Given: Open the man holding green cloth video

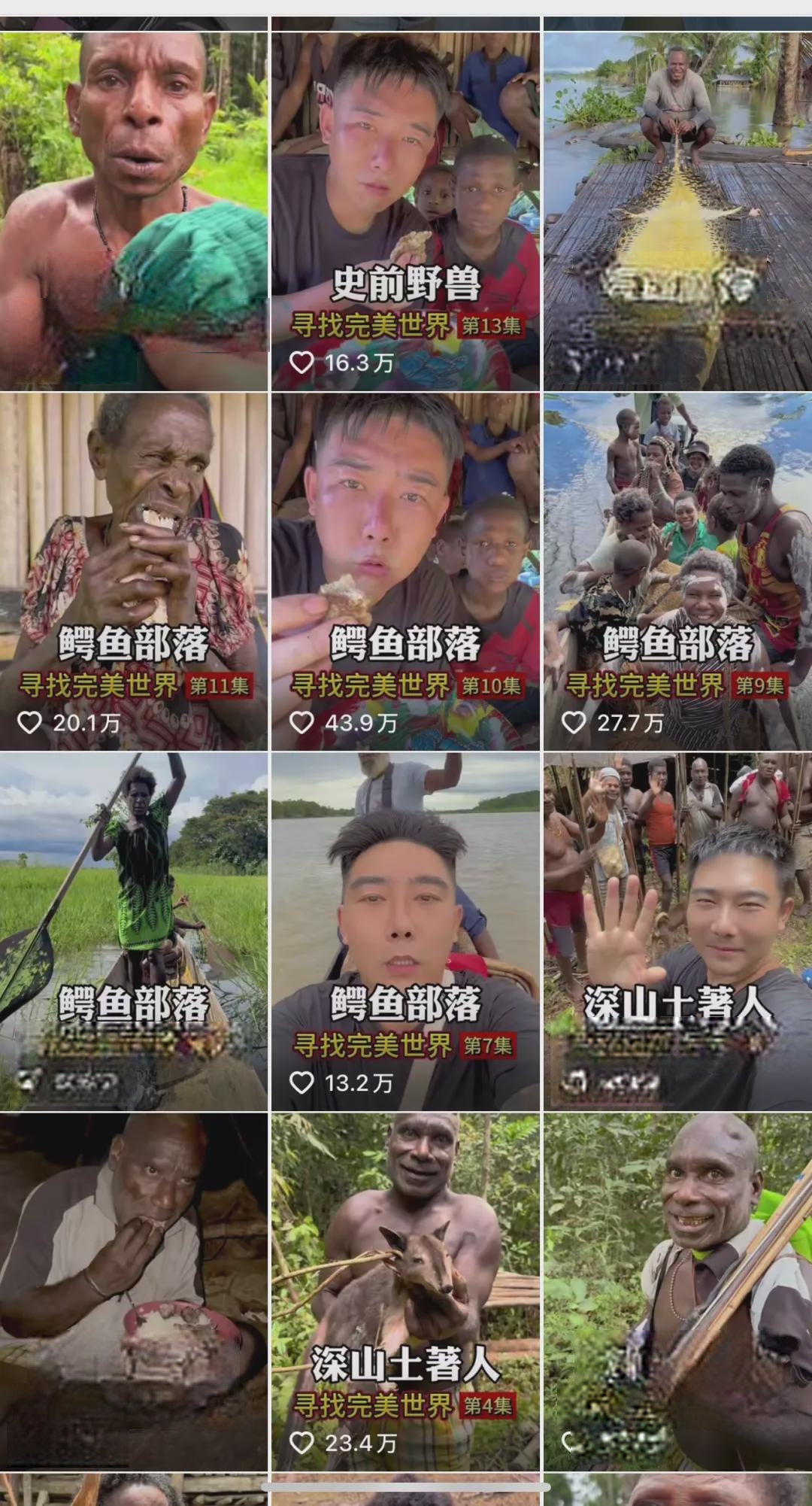Looking at the screenshot, I should pyautogui.click(x=134, y=211).
